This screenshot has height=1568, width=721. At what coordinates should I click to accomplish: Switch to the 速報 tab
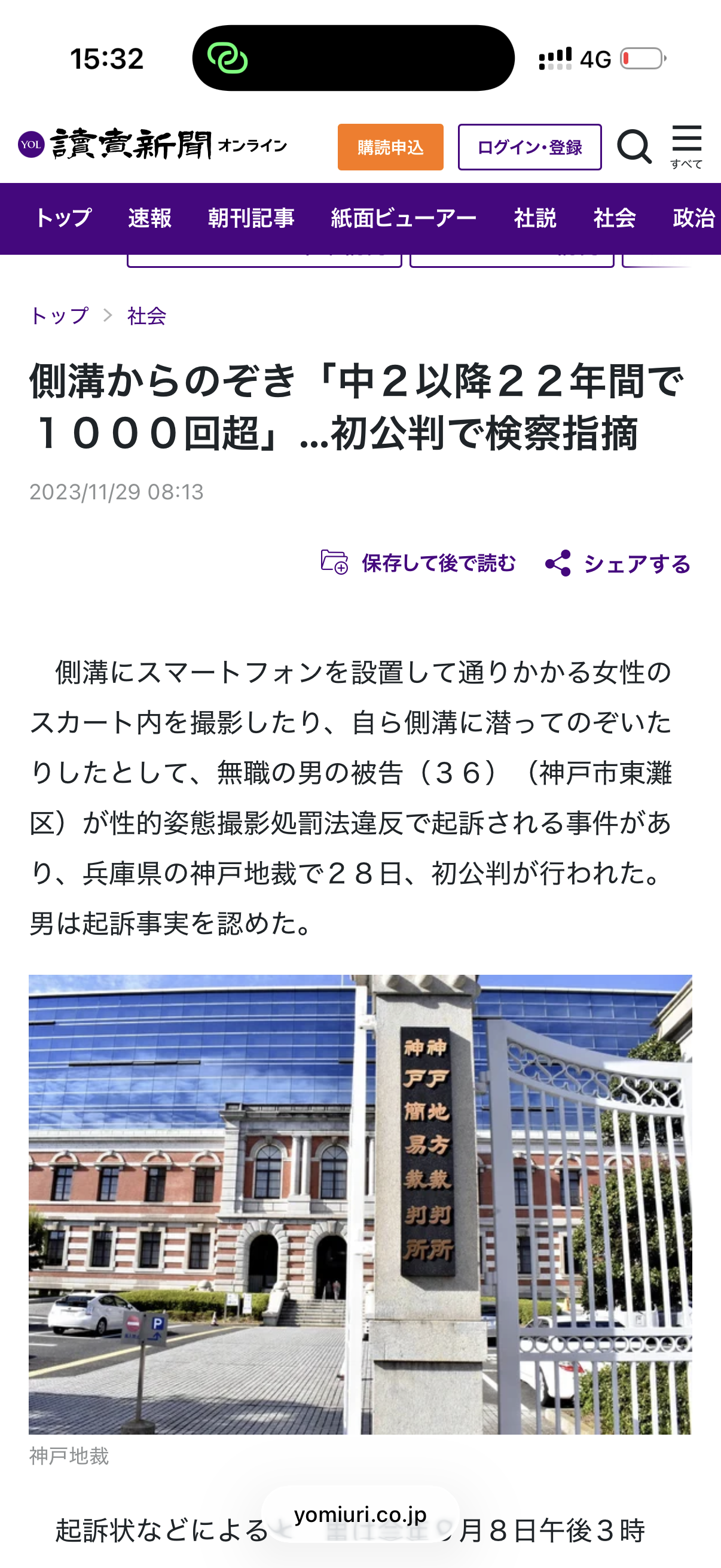[149, 218]
